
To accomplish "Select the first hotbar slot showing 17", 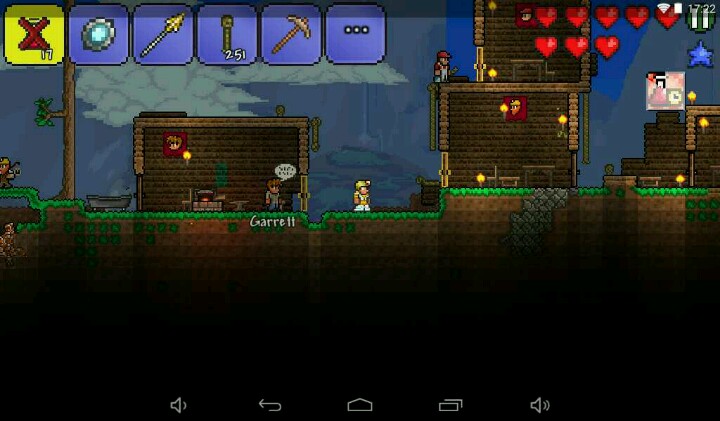I will pos(34,34).
